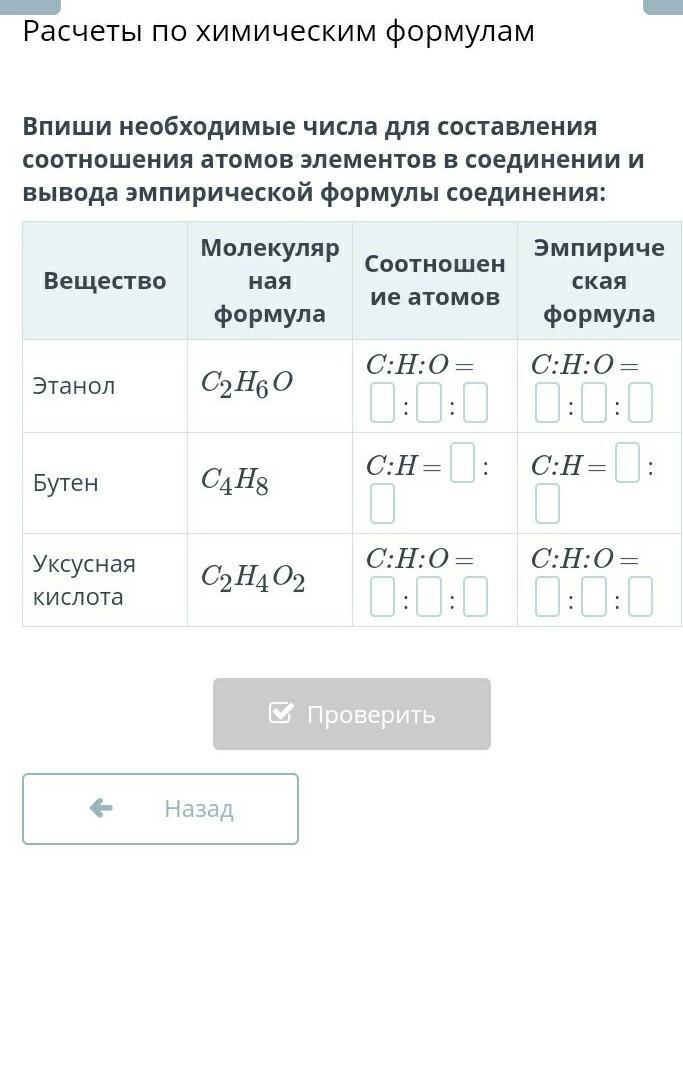Viewport: 683px width, 1080px height.
Task: Select the H box in Бутен's atom ratio
Action: [x=382, y=503]
